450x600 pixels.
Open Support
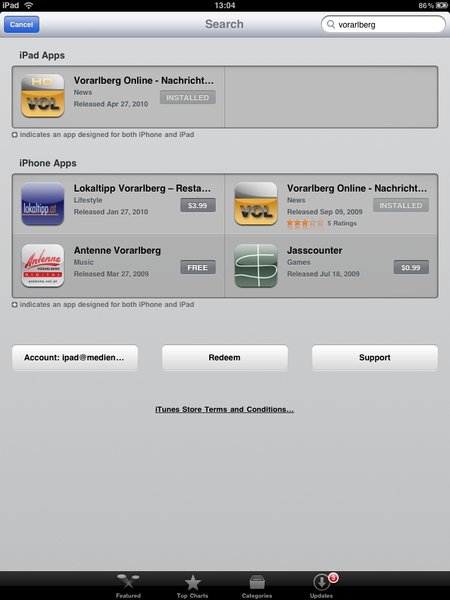click(375, 357)
